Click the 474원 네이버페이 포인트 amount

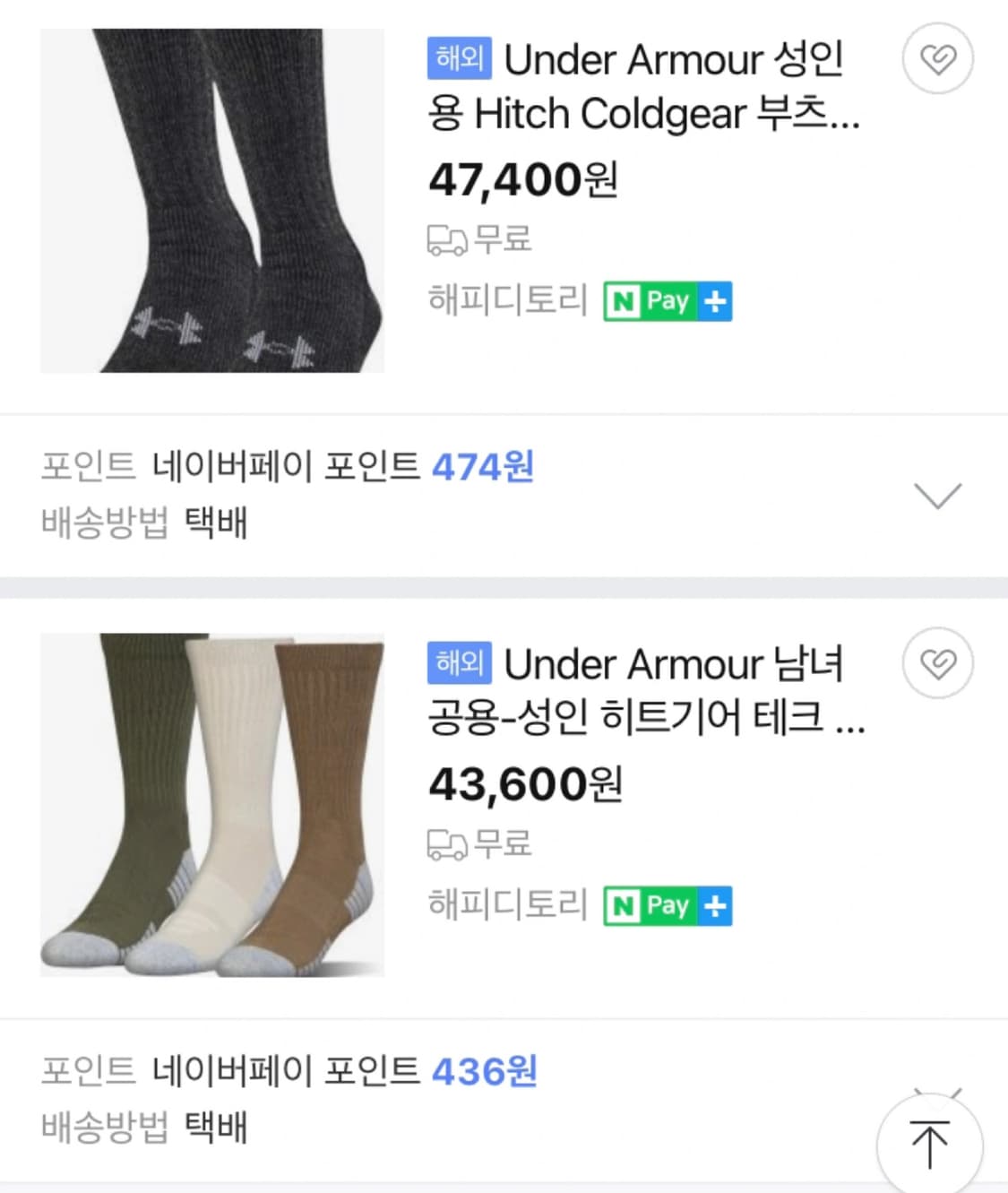[482, 467]
